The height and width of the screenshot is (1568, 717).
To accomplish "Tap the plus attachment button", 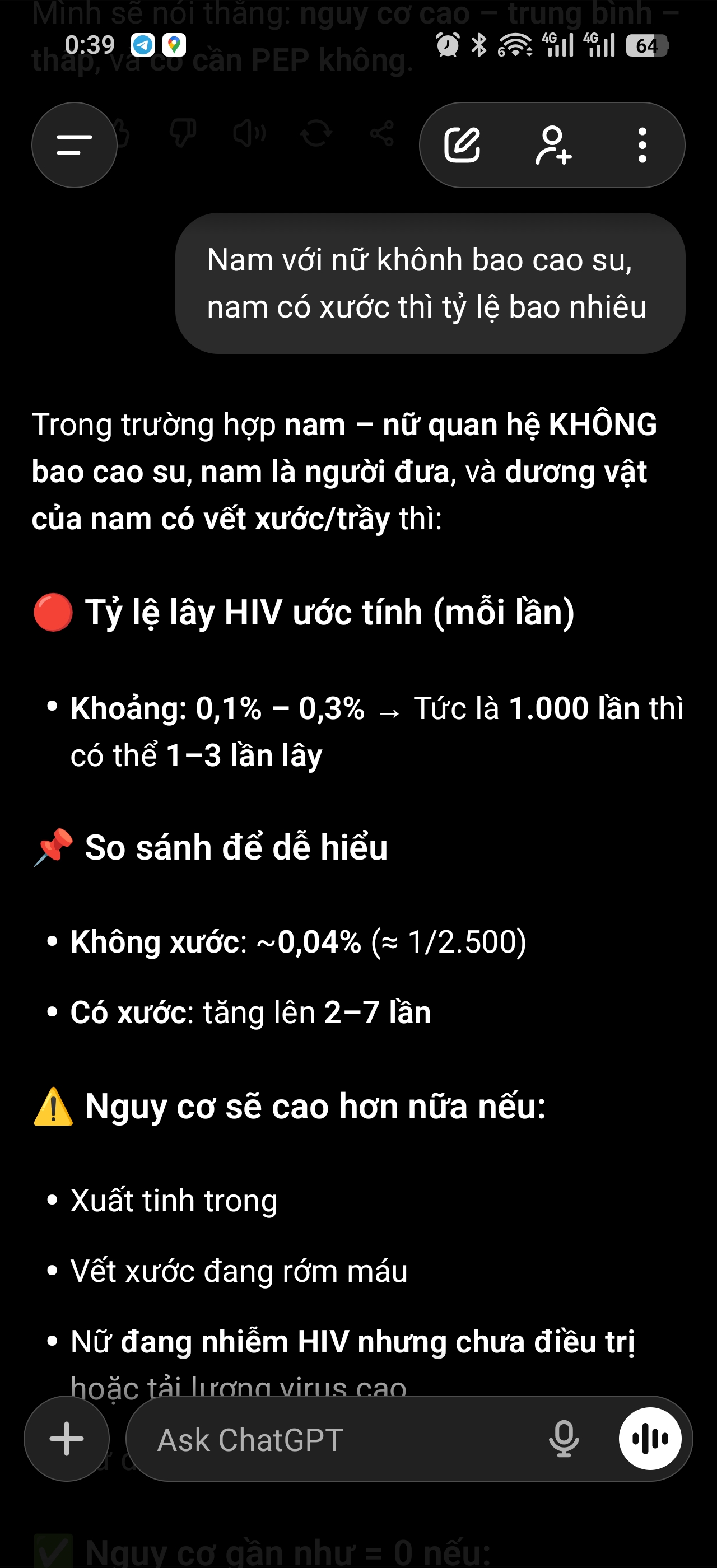I will click(67, 1439).
